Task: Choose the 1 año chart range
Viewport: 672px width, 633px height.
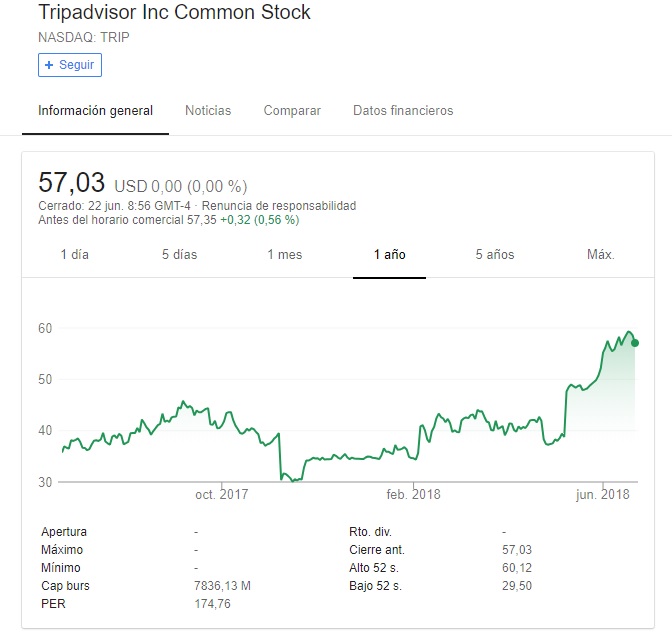Action: [x=390, y=255]
